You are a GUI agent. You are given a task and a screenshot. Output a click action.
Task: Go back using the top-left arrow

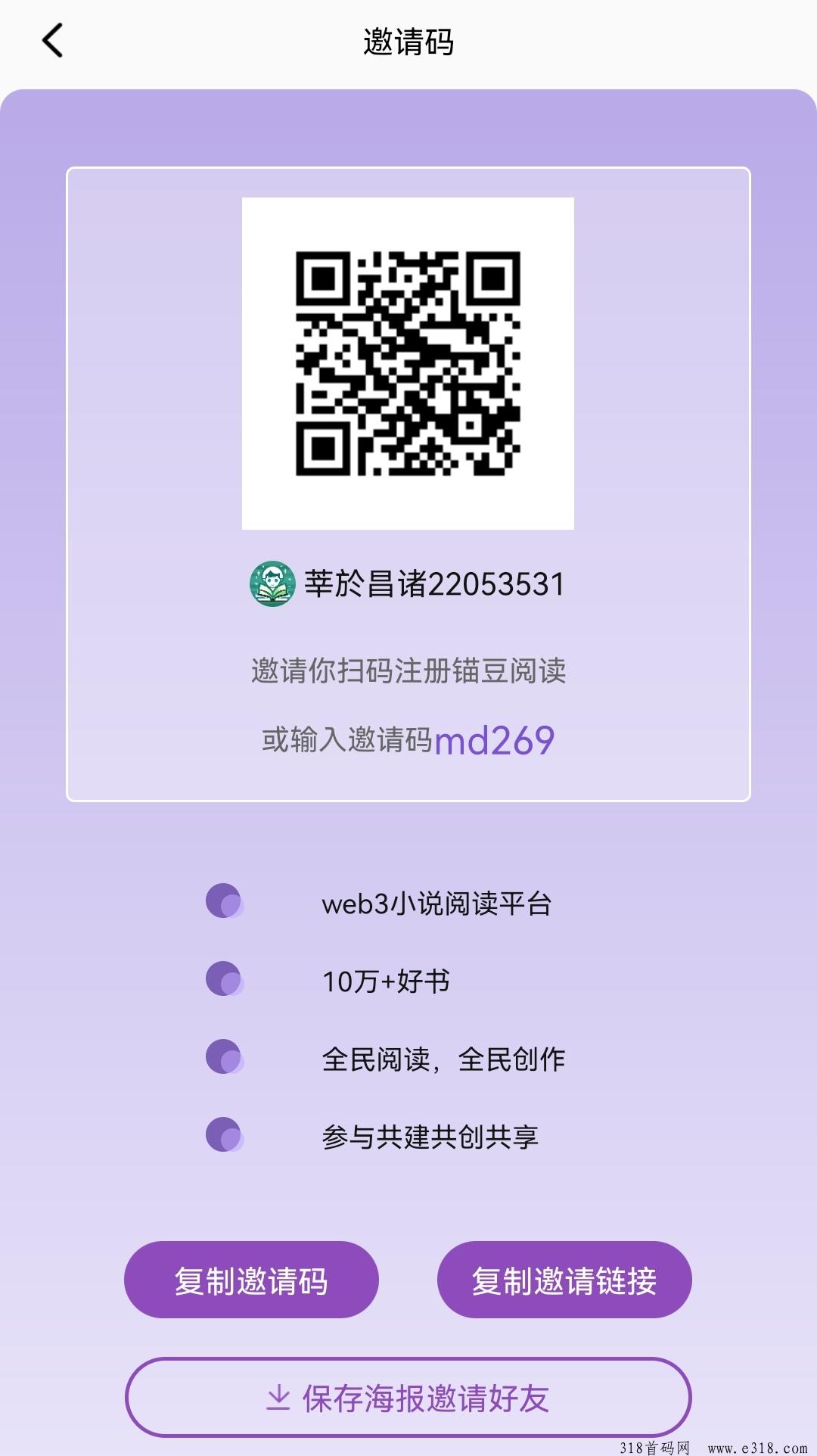point(52,41)
